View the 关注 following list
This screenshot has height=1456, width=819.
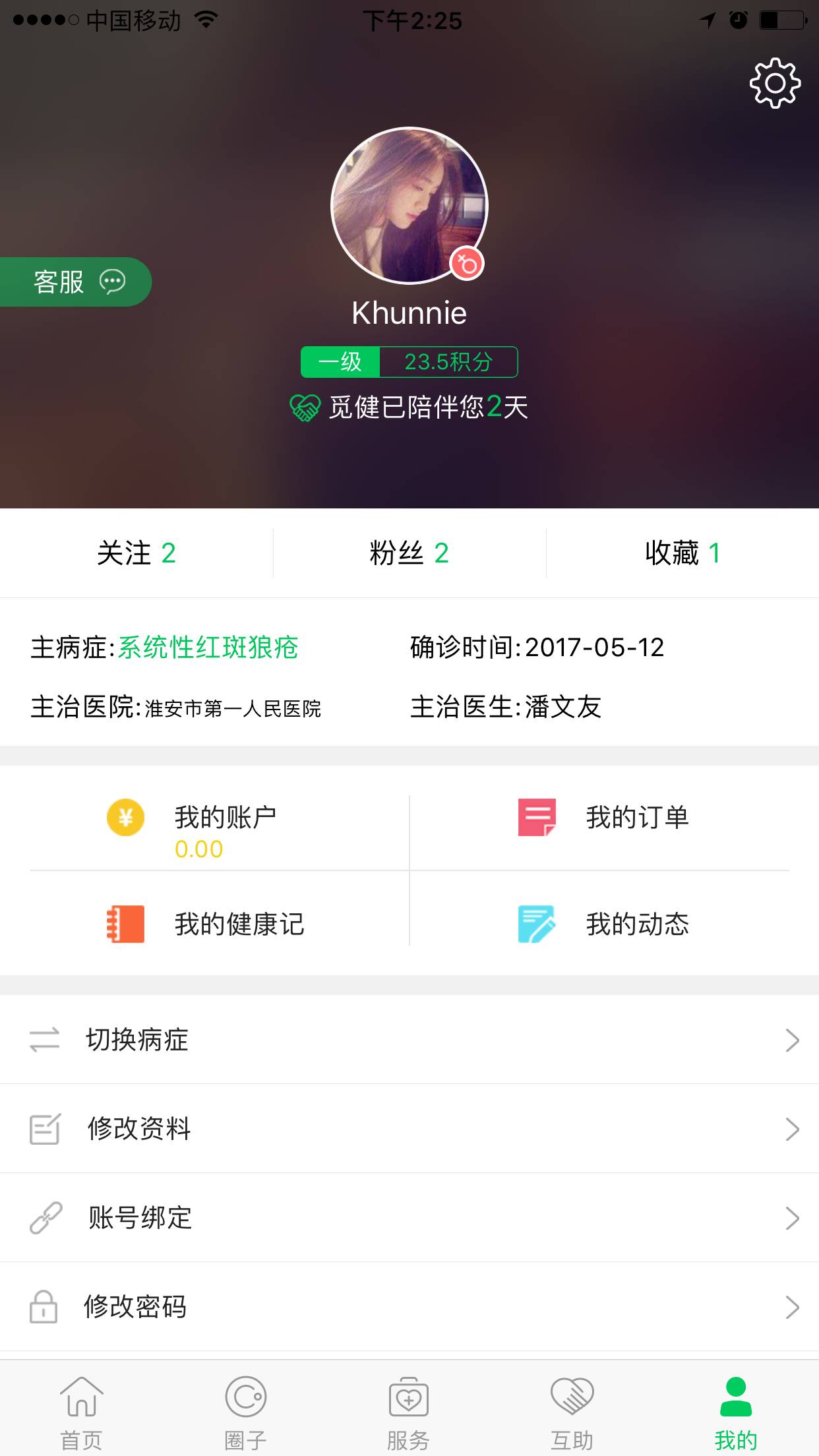pos(136,553)
